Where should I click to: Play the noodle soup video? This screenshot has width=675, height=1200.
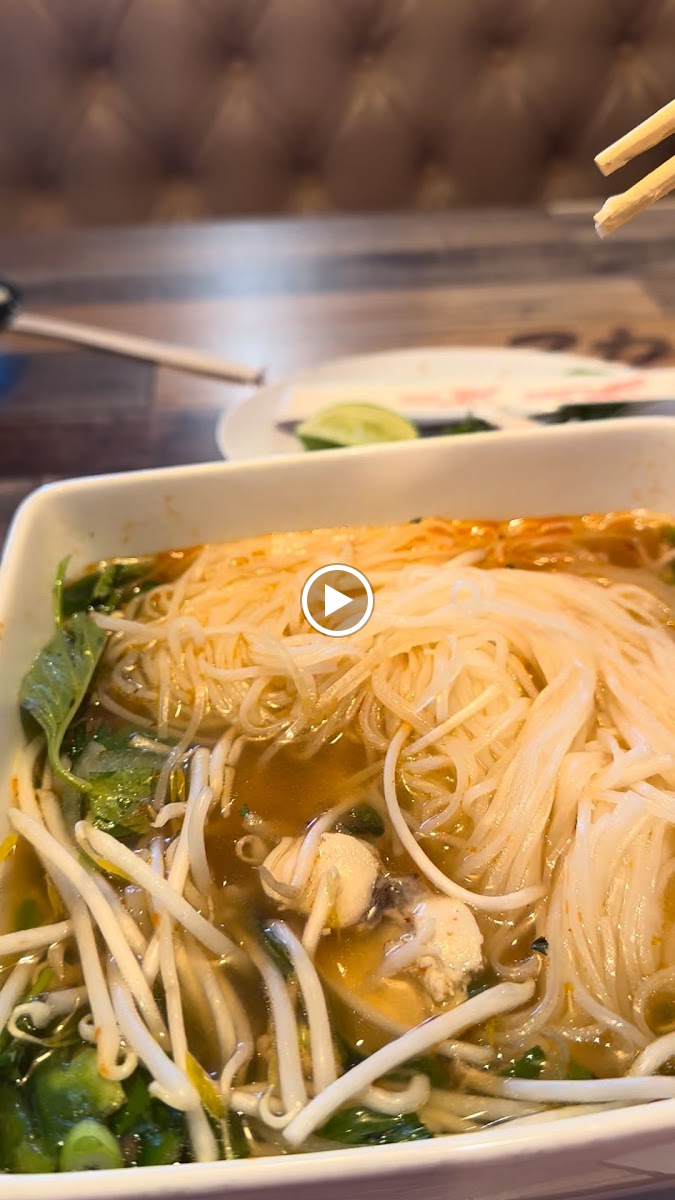337,600
